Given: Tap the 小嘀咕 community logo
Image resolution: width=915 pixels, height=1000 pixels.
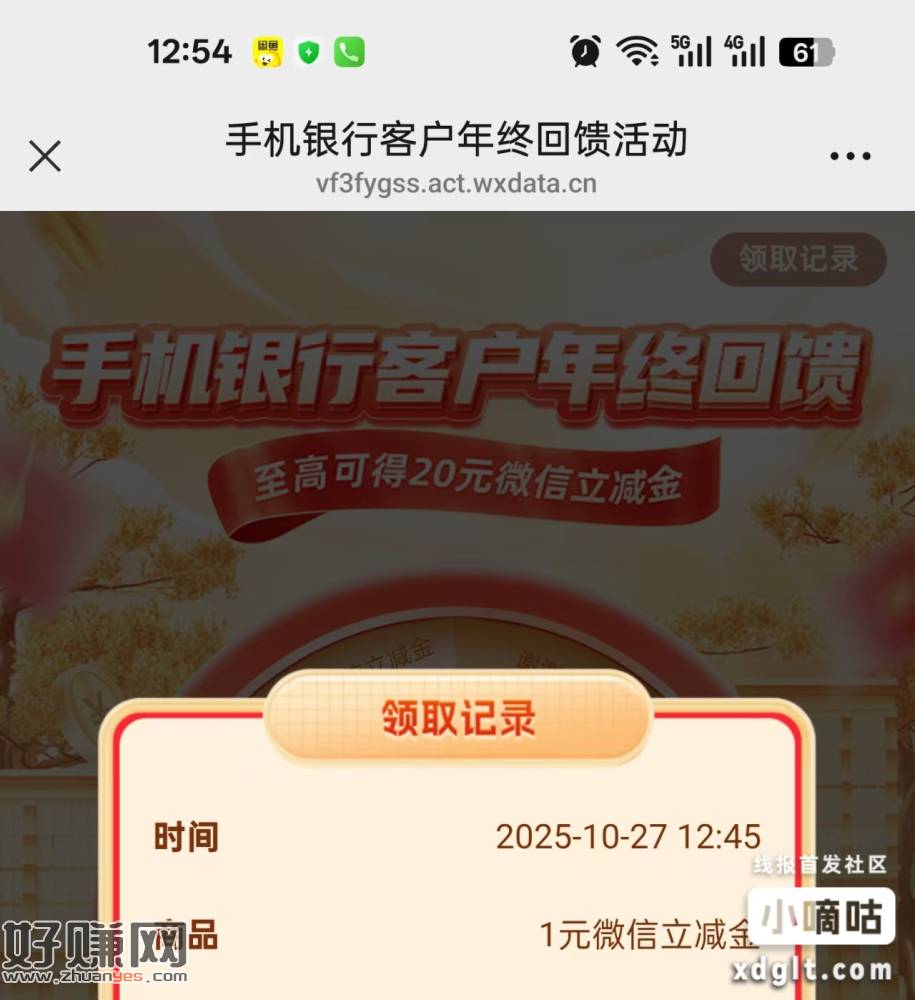Looking at the screenshot, I should [x=822, y=915].
